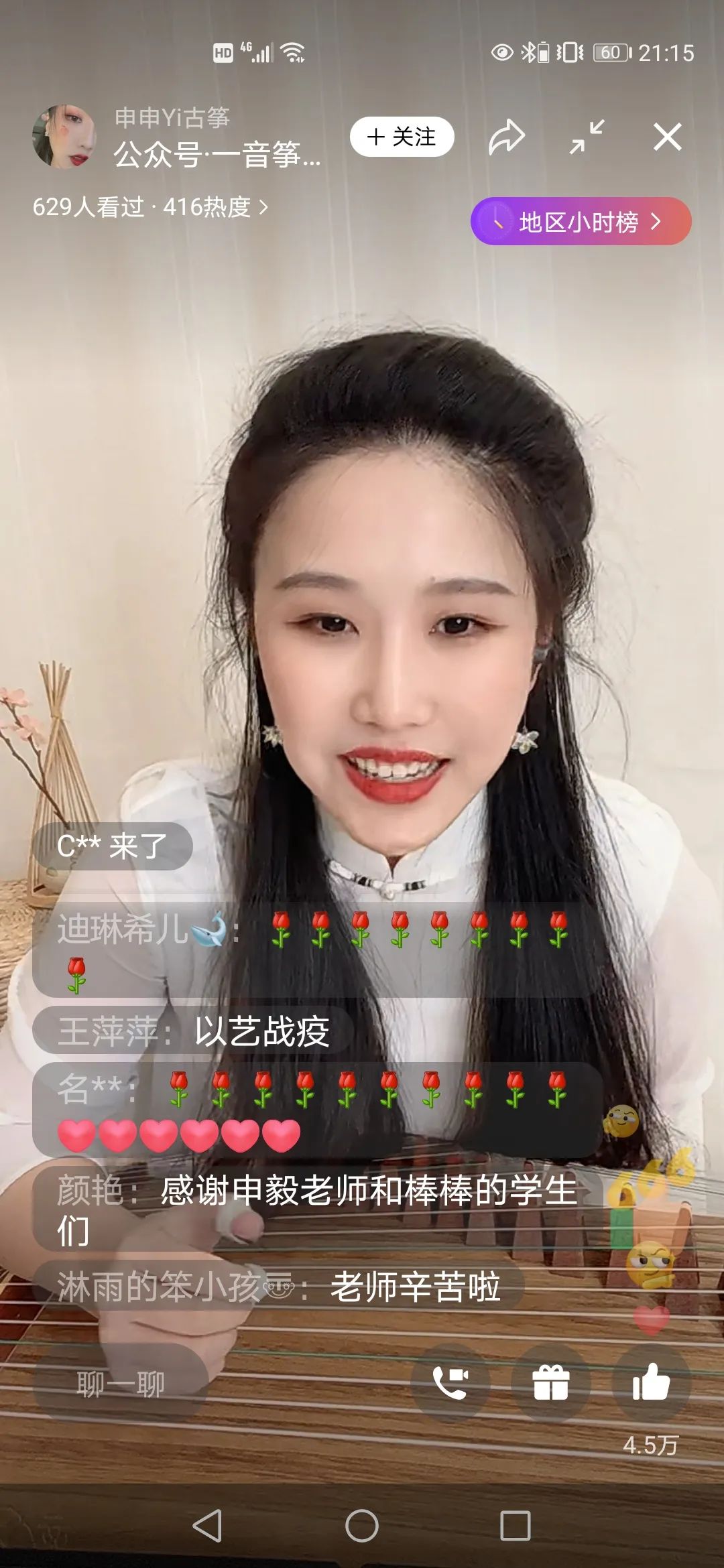The width and height of the screenshot is (724, 1568).
Task: Close the live stream
Action: click(x=667, y=137)
